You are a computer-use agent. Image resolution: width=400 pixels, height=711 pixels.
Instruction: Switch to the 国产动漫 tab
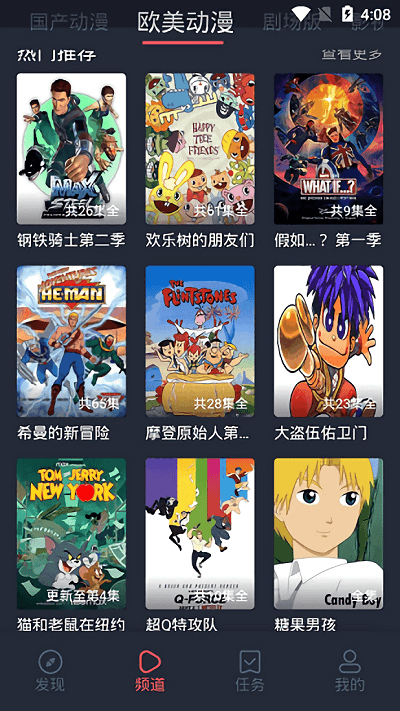coord(69,21)
